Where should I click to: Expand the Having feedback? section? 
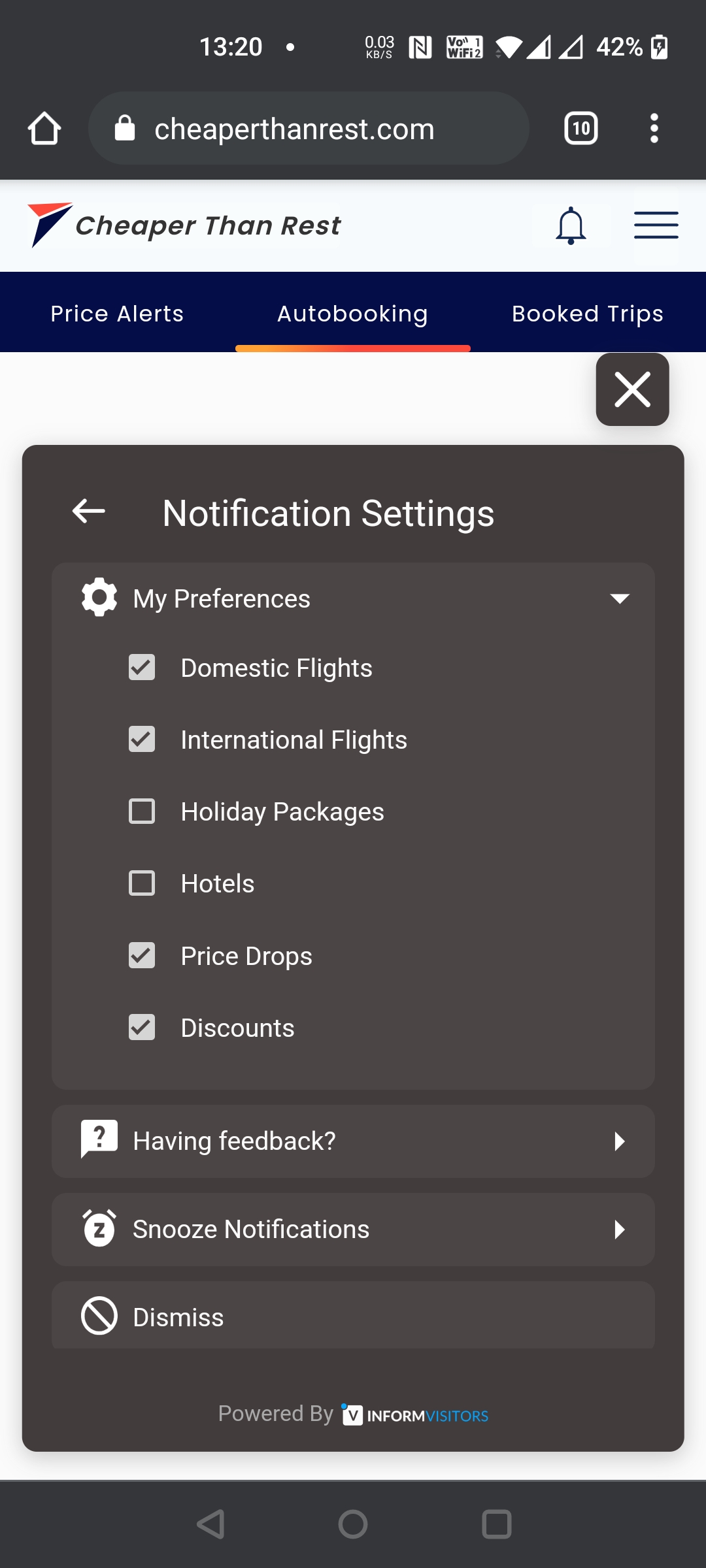[353, 1141]
